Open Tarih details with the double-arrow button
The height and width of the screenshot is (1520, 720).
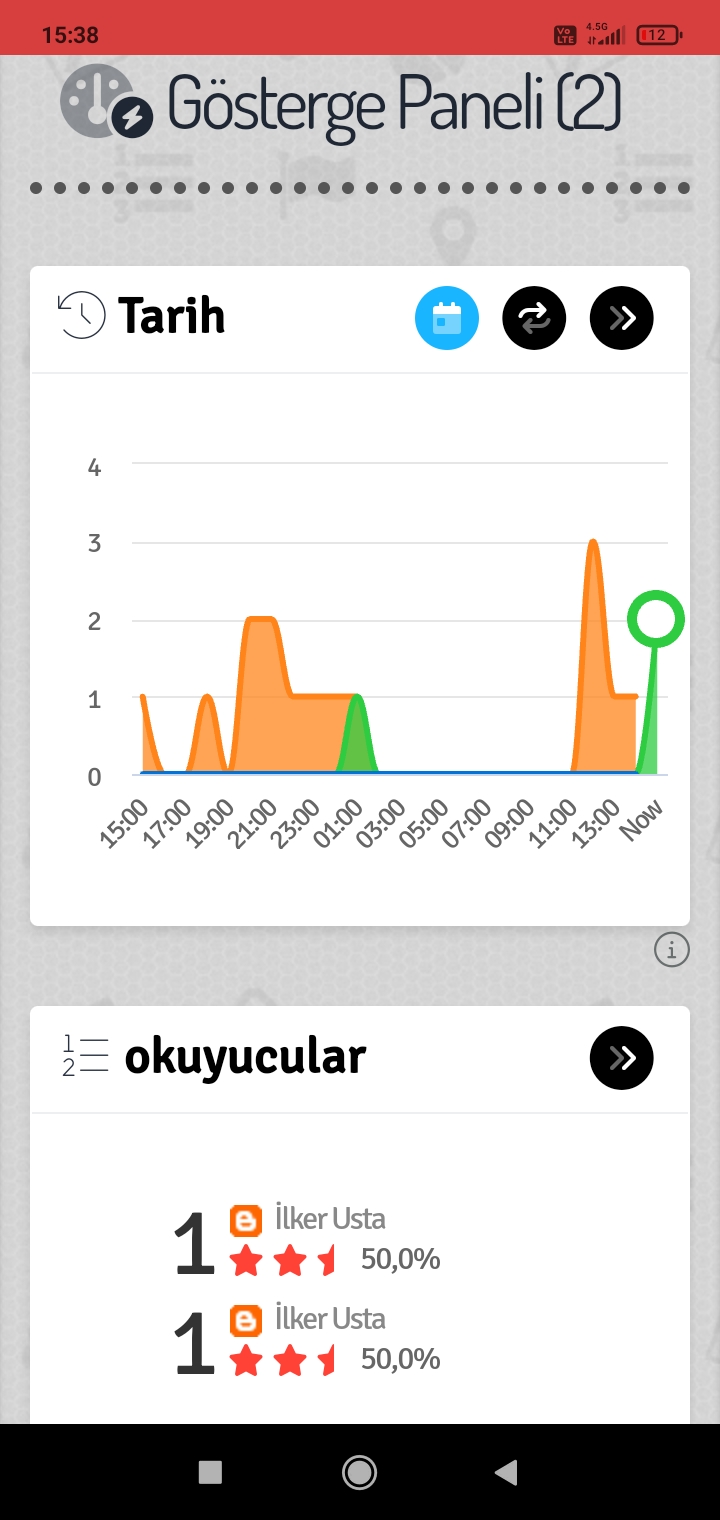pos(622,318)
